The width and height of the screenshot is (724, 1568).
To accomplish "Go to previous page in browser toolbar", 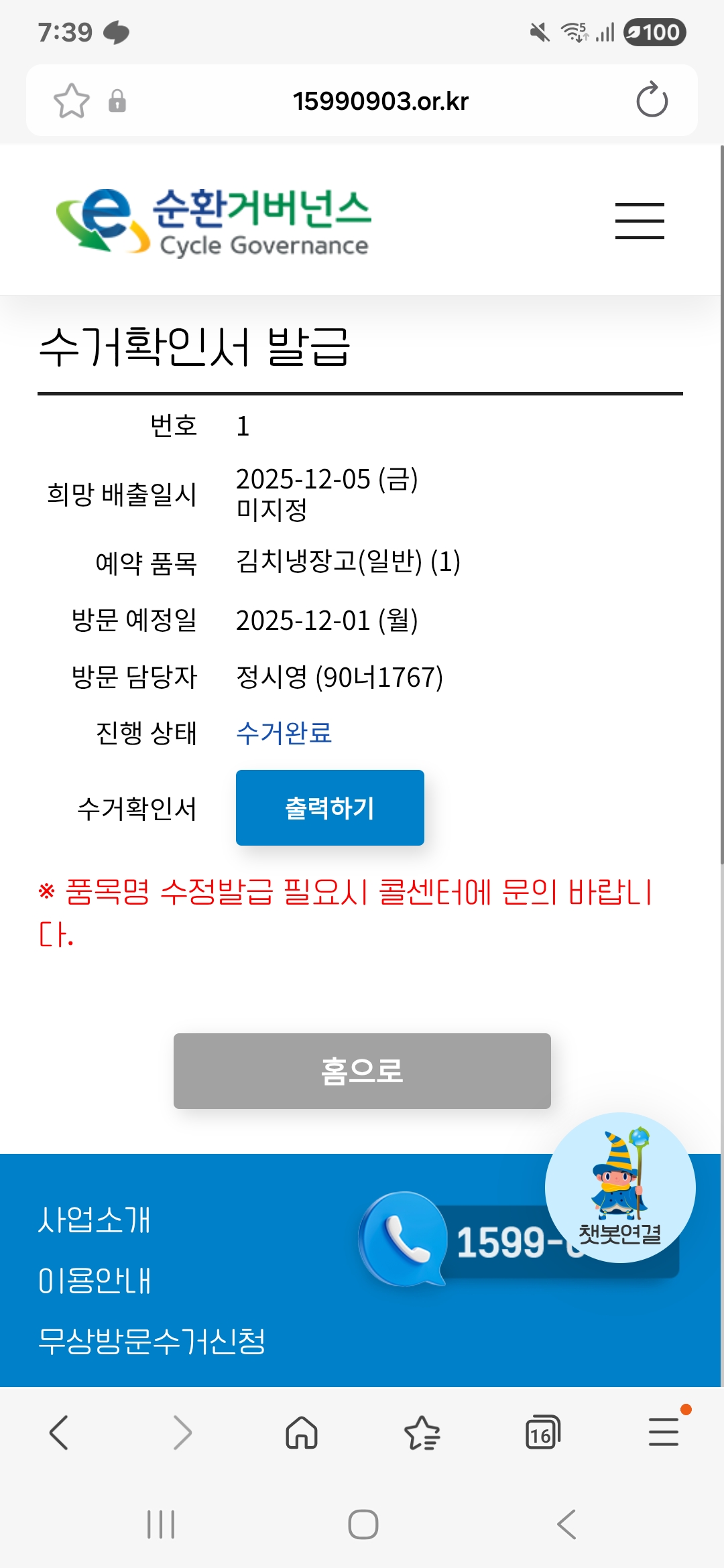I will 59,1433.
